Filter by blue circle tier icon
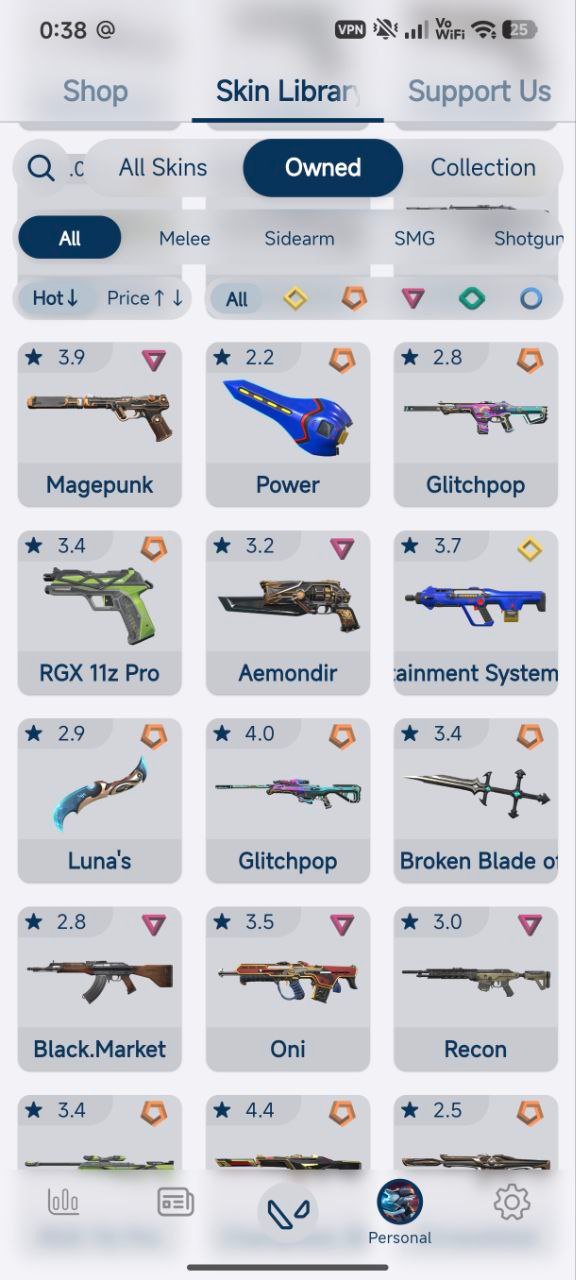The width and height of the screenshot is (576, 1280). [531, 298]
